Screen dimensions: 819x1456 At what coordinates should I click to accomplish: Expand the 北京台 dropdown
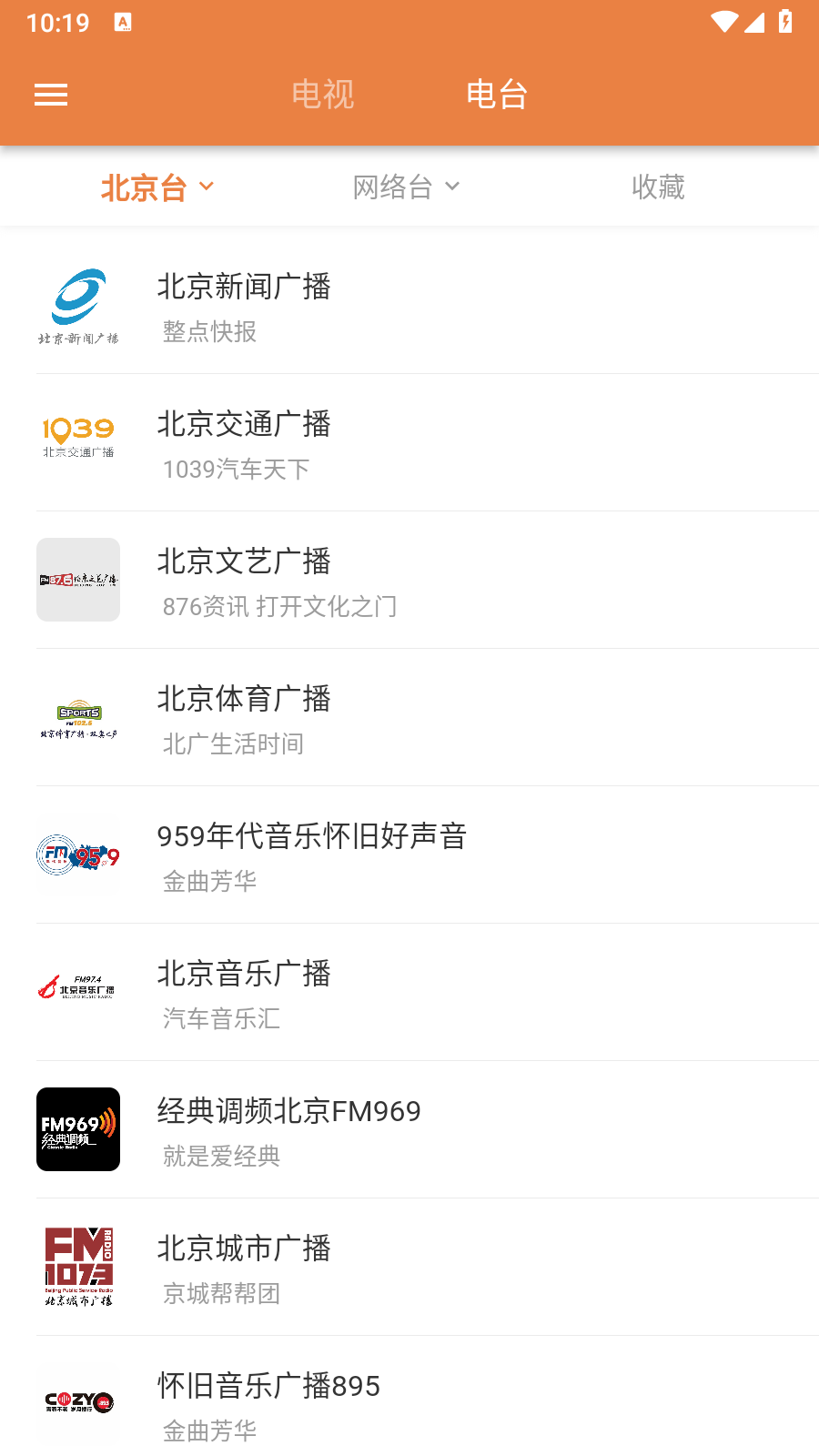coord(157,187)
